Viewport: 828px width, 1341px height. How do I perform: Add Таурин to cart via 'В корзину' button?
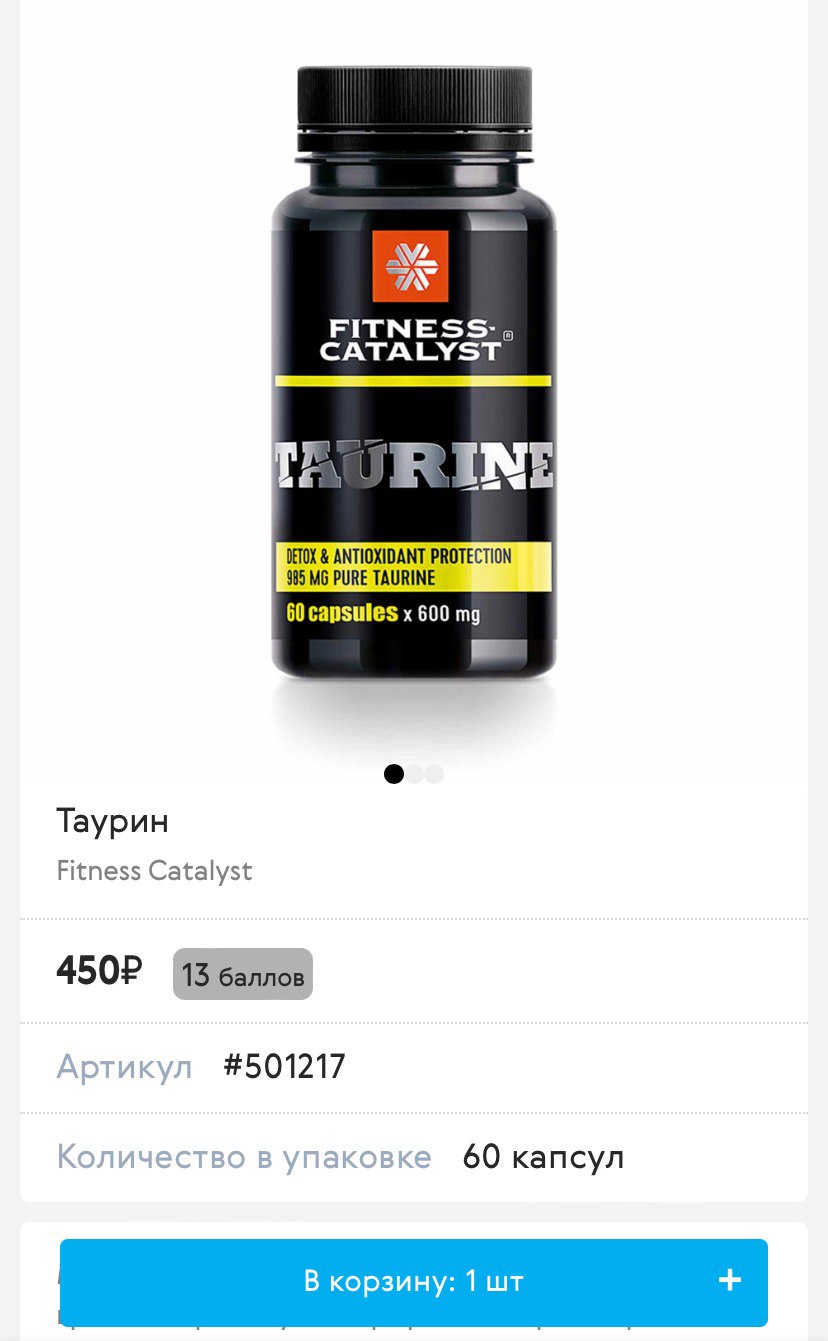[413, 1281]
